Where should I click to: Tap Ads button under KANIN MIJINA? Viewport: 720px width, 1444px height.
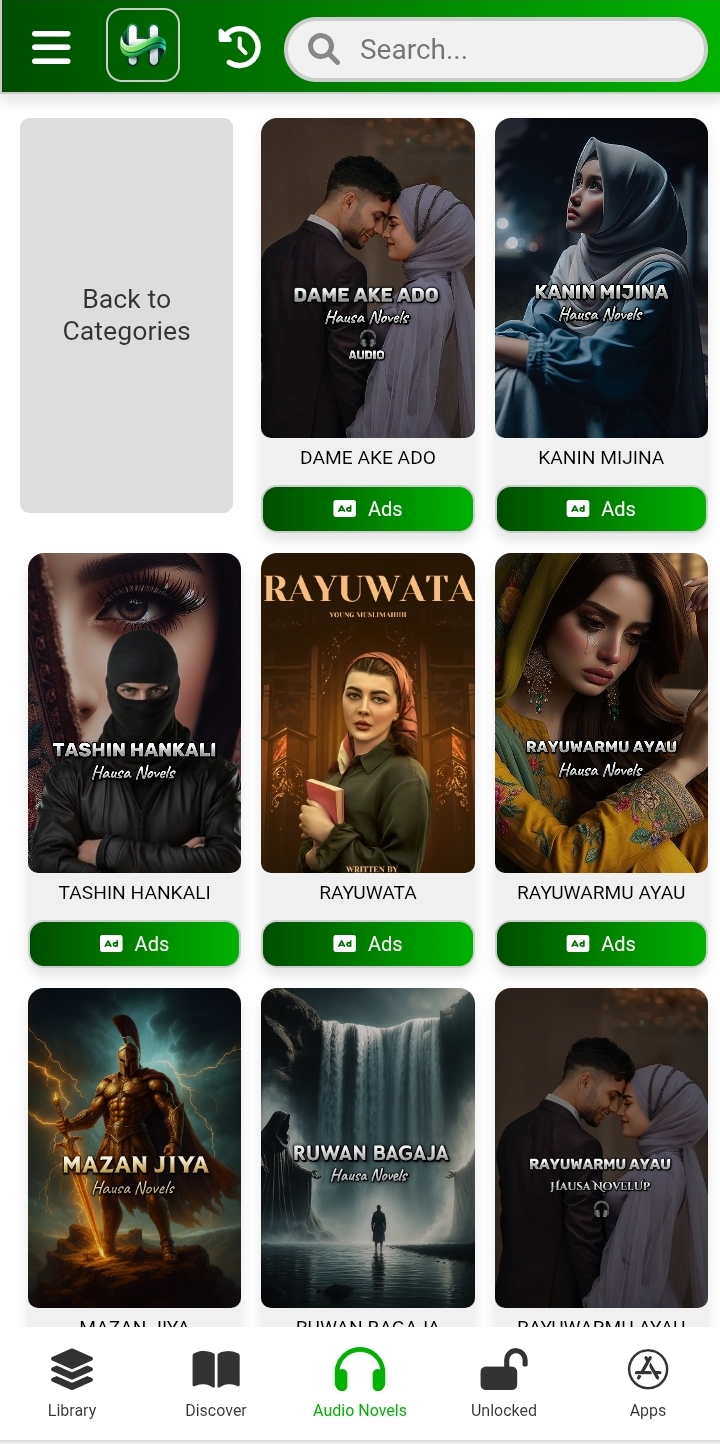point(601,509)
